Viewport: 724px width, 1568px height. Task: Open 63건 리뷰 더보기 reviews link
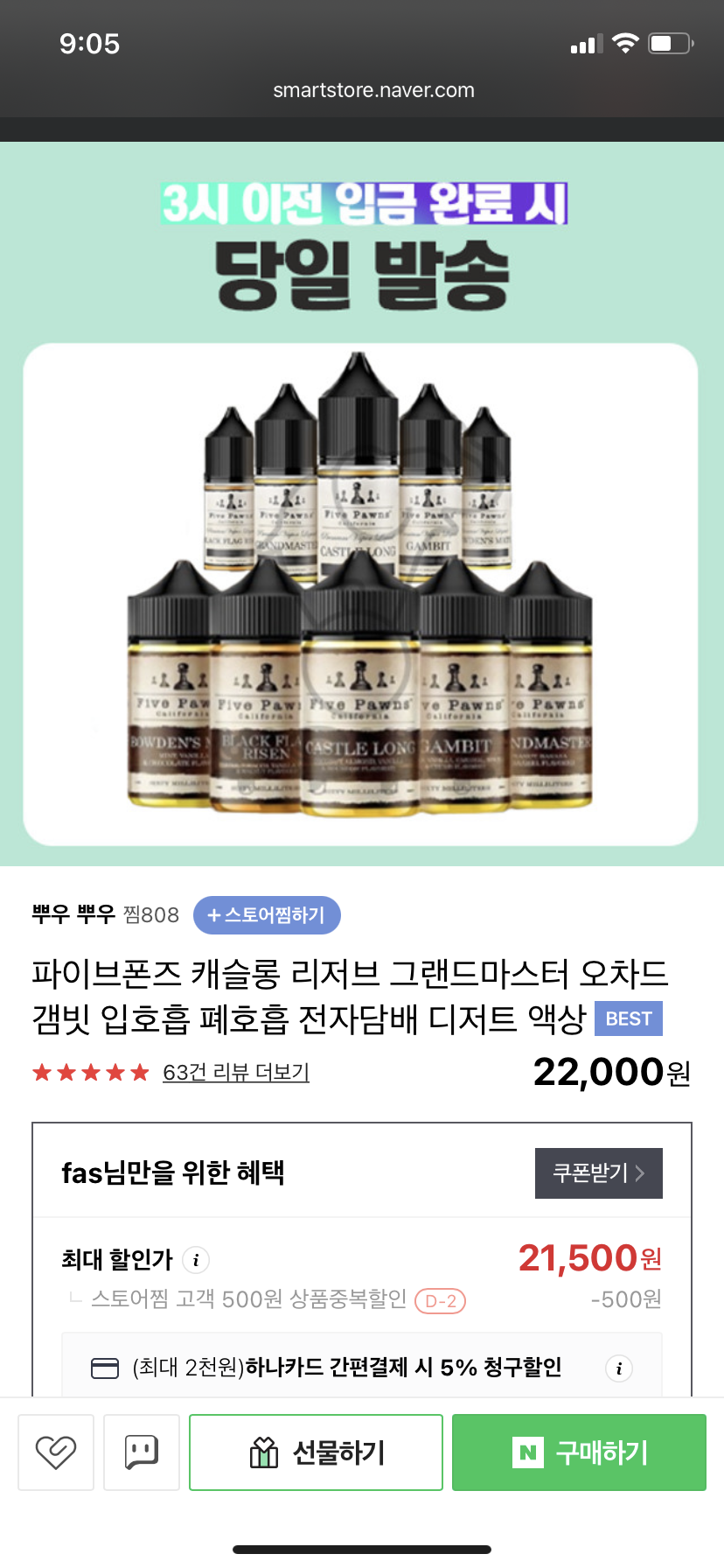pos(235,1072)
